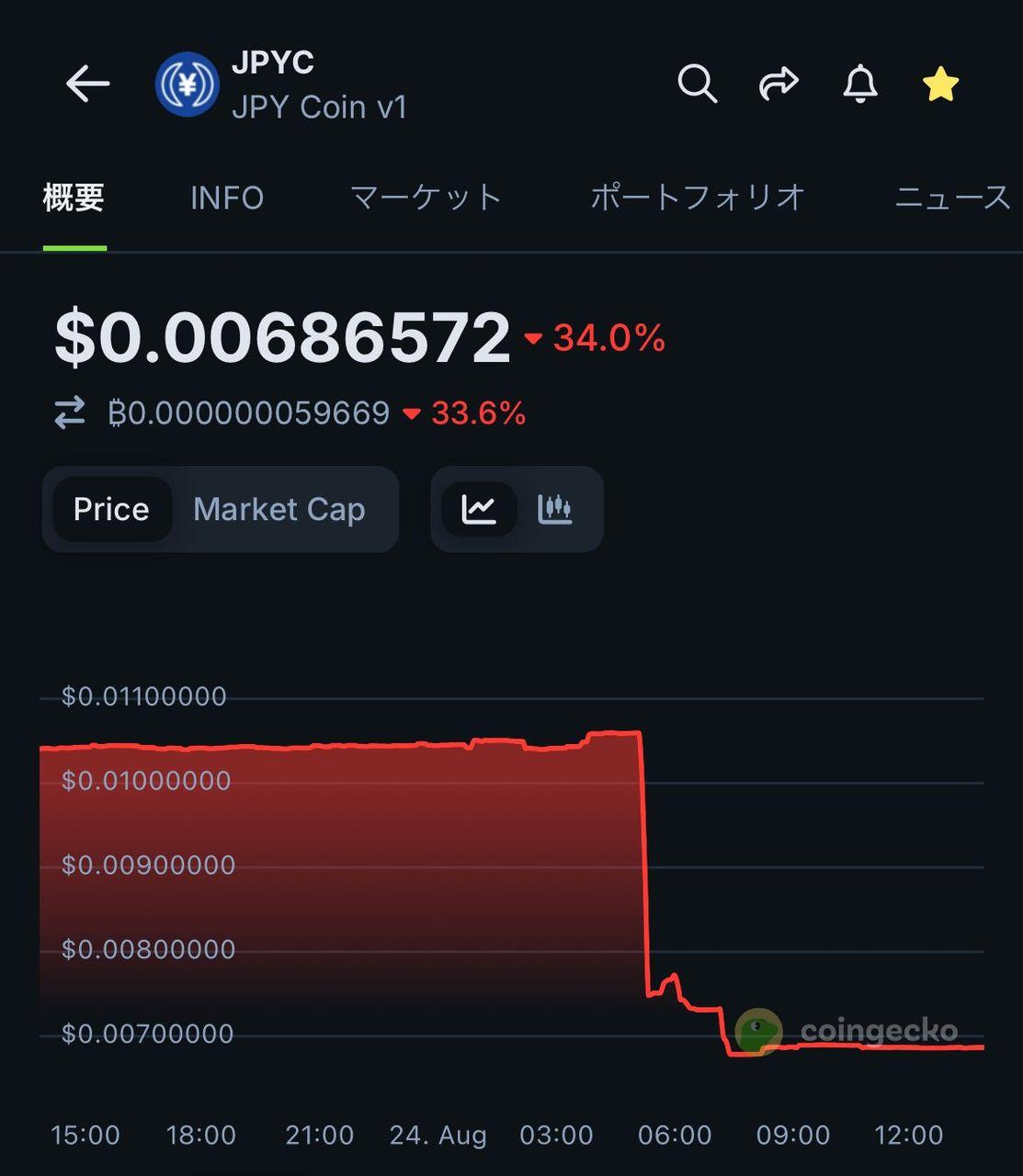Screen dimensions: 1023x1176
Task: Open the マーケット tab
Action: point(426,198)
